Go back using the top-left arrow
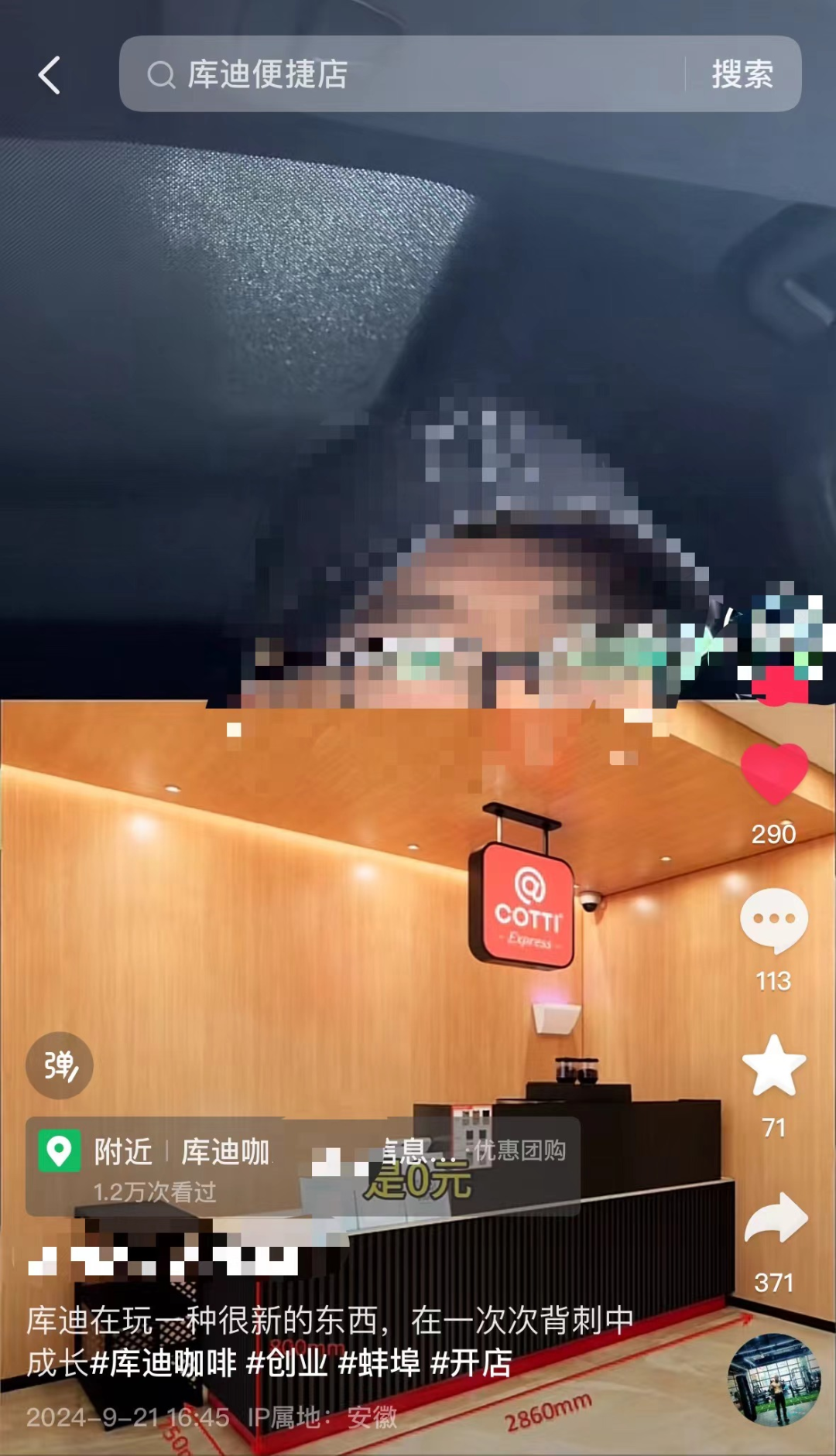Viewport: 836px width, 1456px height. coord(50,75)
